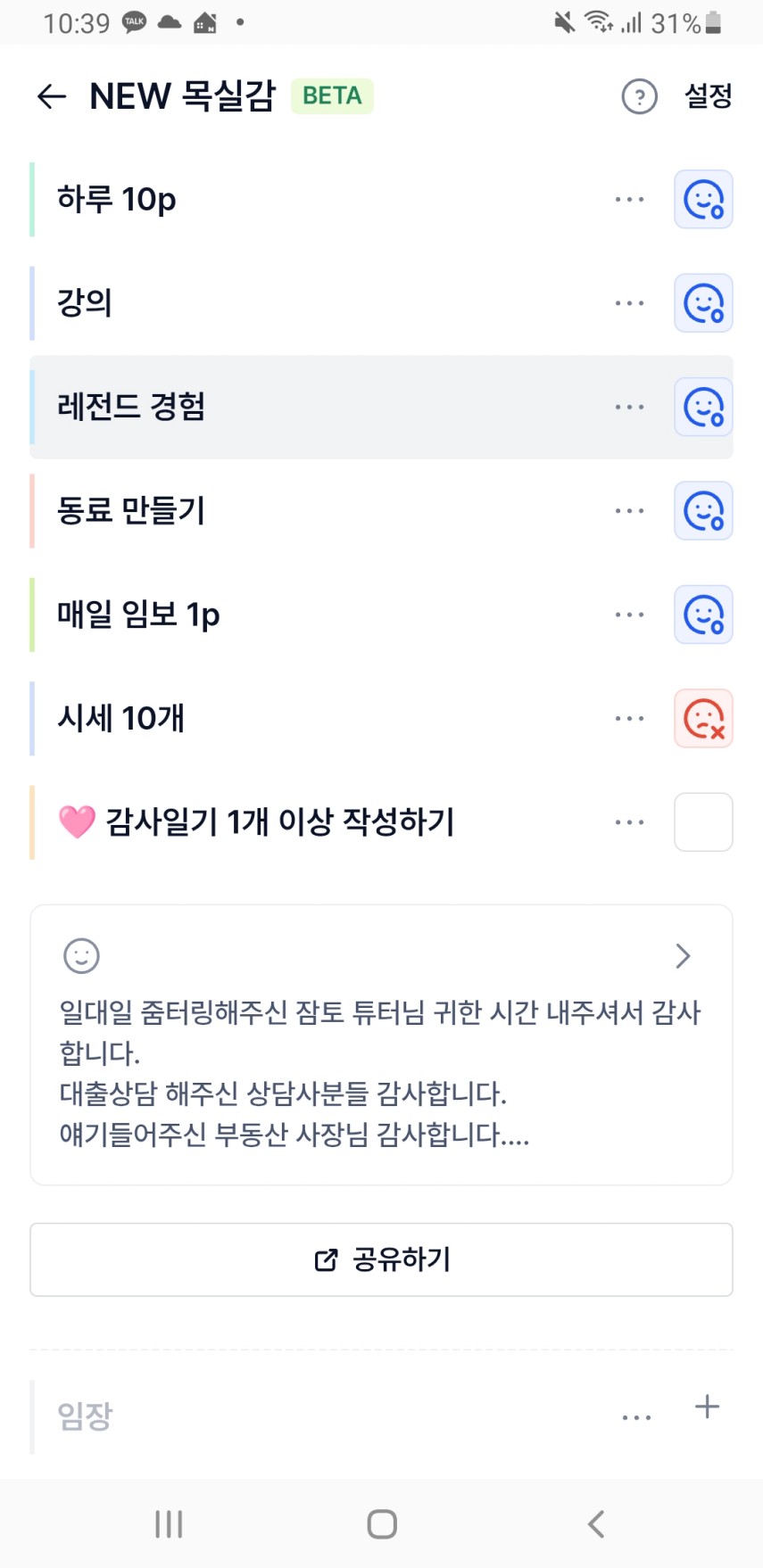Change status face for 하루 10p
This screenshot has width=763, height=1568.
click(703, 200)
